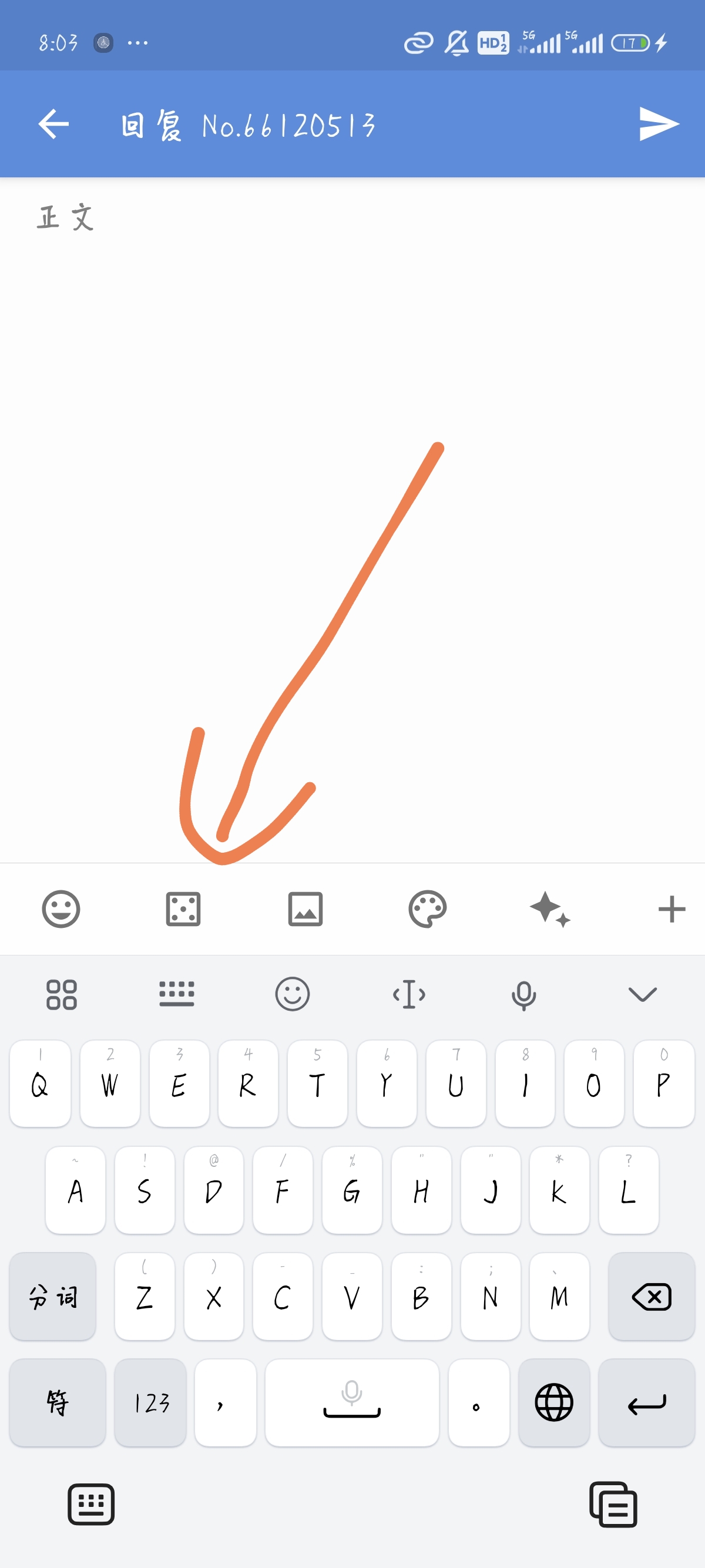This screenshot has width=705, height=1568.
Task: Open the 符 symbols keyboard
Action: tap(57, 1402)
